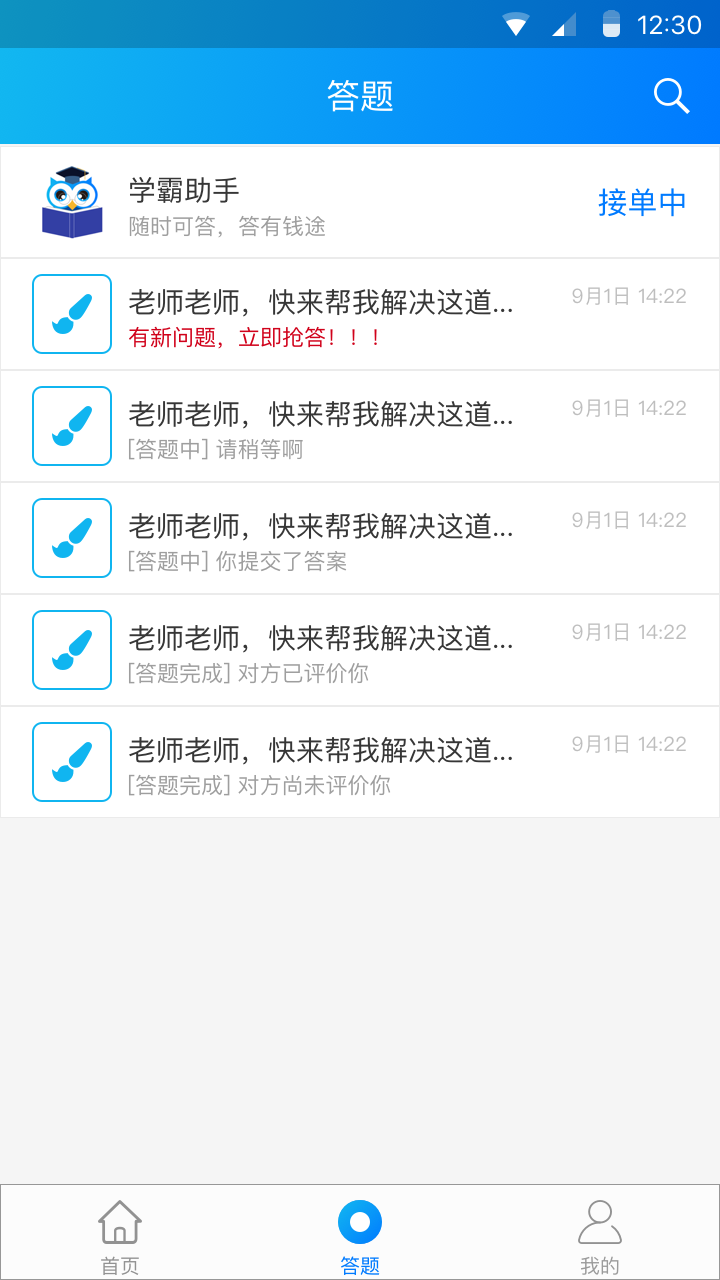Screen dimensions: 720x1280
Task: Switch to the 我的 tab
Action: pyautogui.click(x=599, y=1231)
